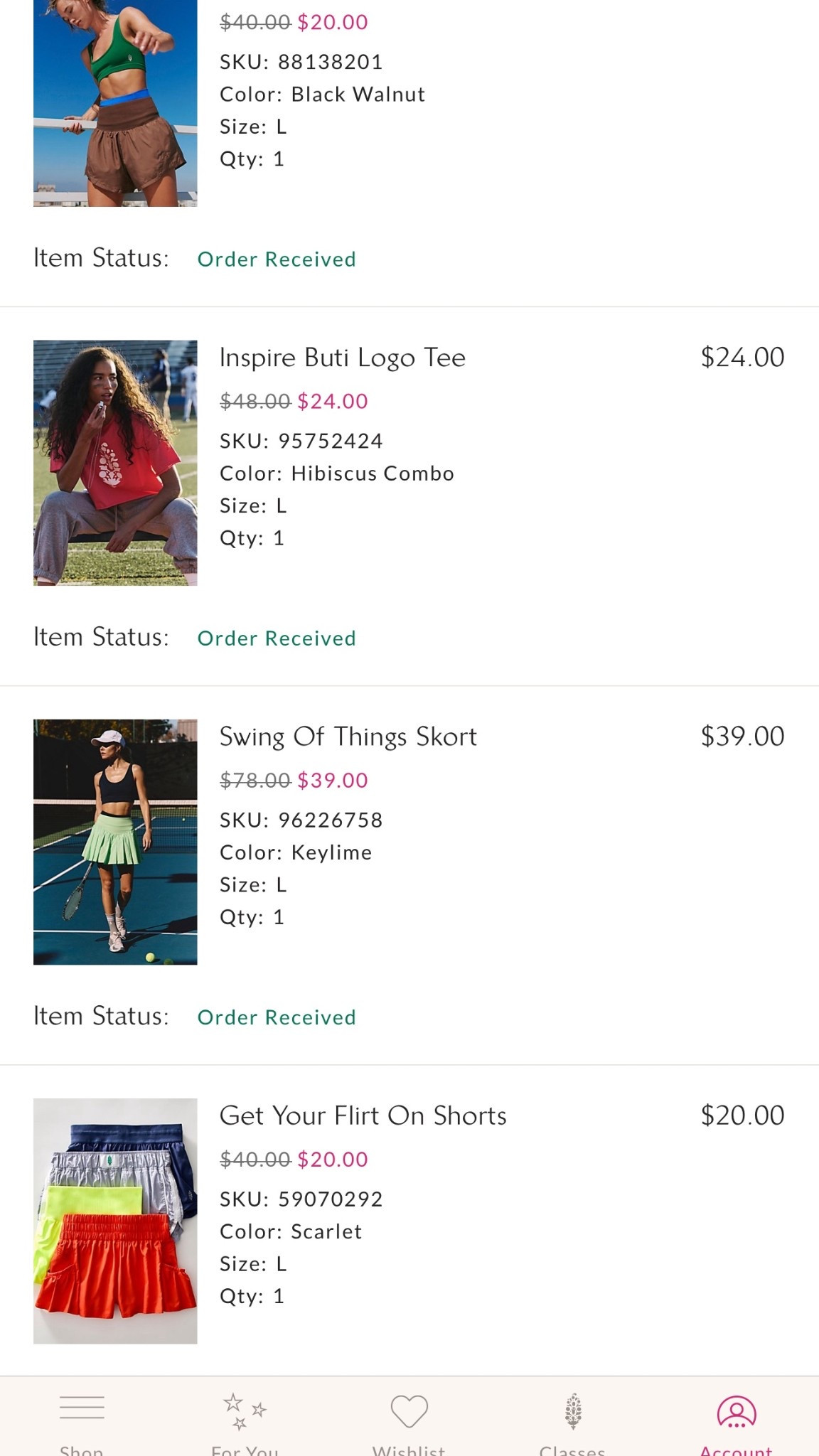819x1456 pixels.
Task: Open the Inspire Buti Logo Tee product
Action: pyautogui.click(x=343, y=358)
